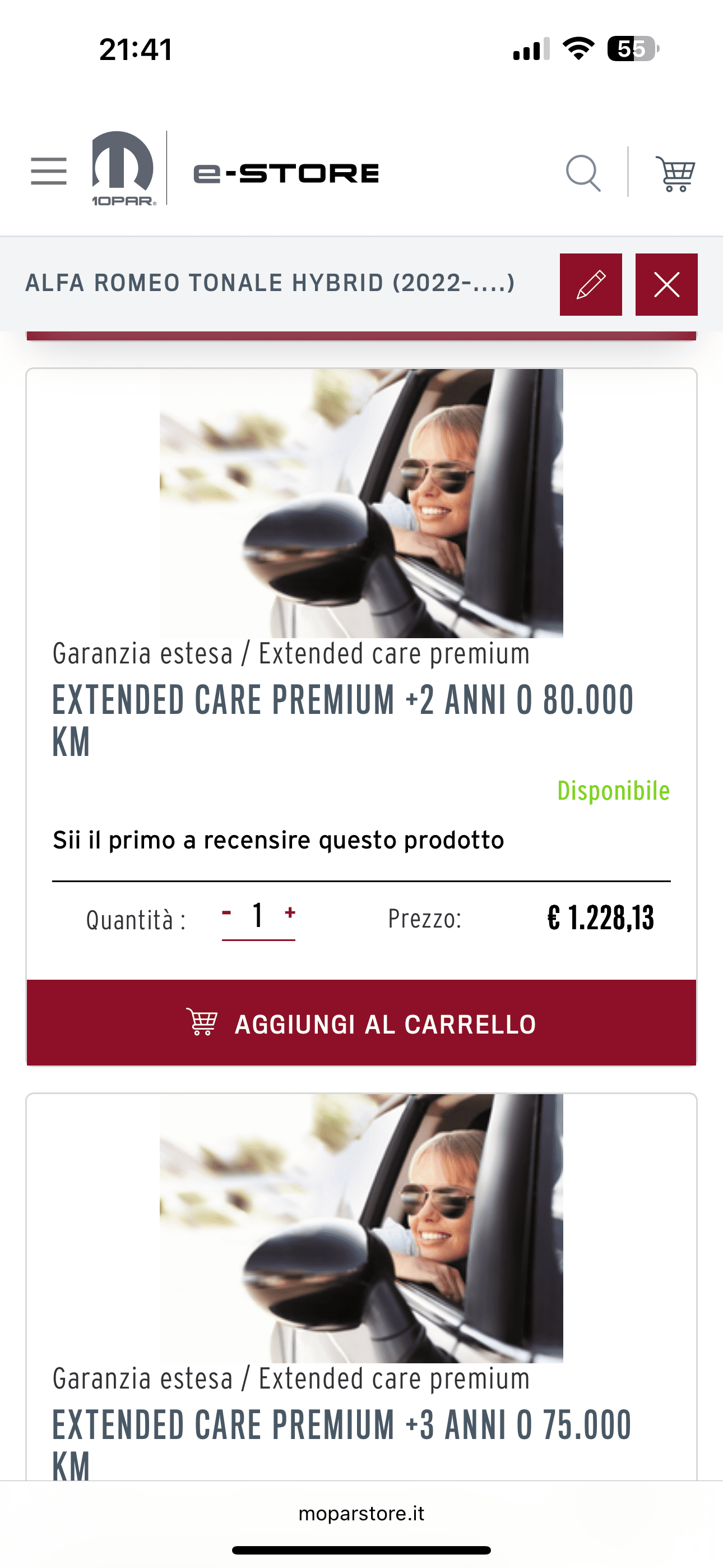Screen dimensions: 723x1568
Task: Tap the Mopar e-Store logo
Action: tap(235, 169)
